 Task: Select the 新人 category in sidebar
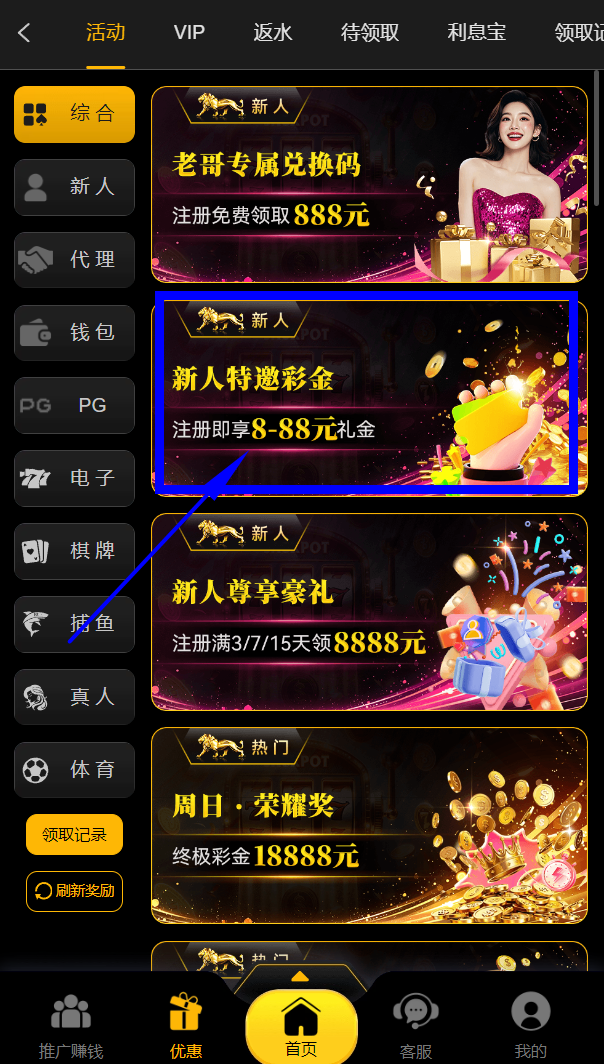point(74,187)
